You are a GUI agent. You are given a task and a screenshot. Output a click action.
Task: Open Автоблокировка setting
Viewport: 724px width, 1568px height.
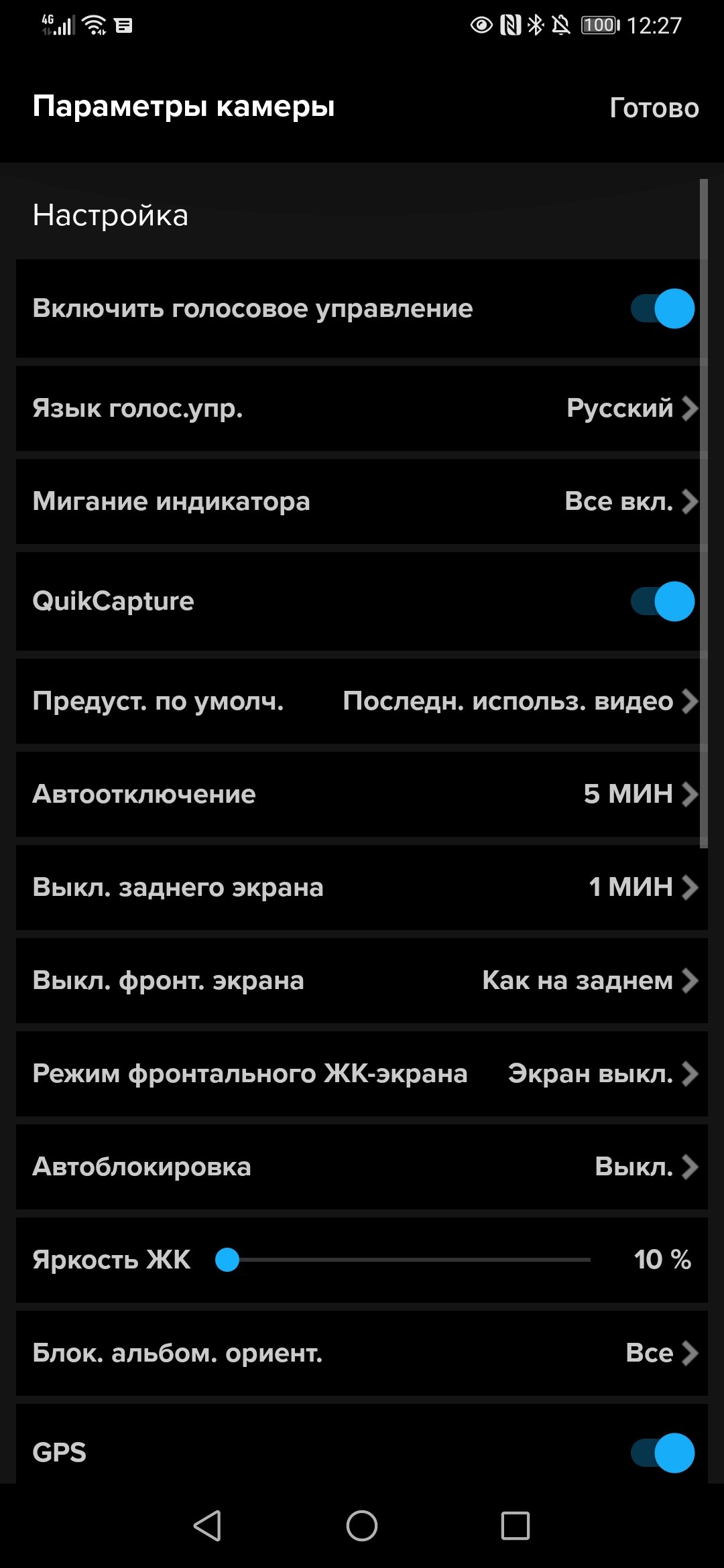click(362, 1167)
